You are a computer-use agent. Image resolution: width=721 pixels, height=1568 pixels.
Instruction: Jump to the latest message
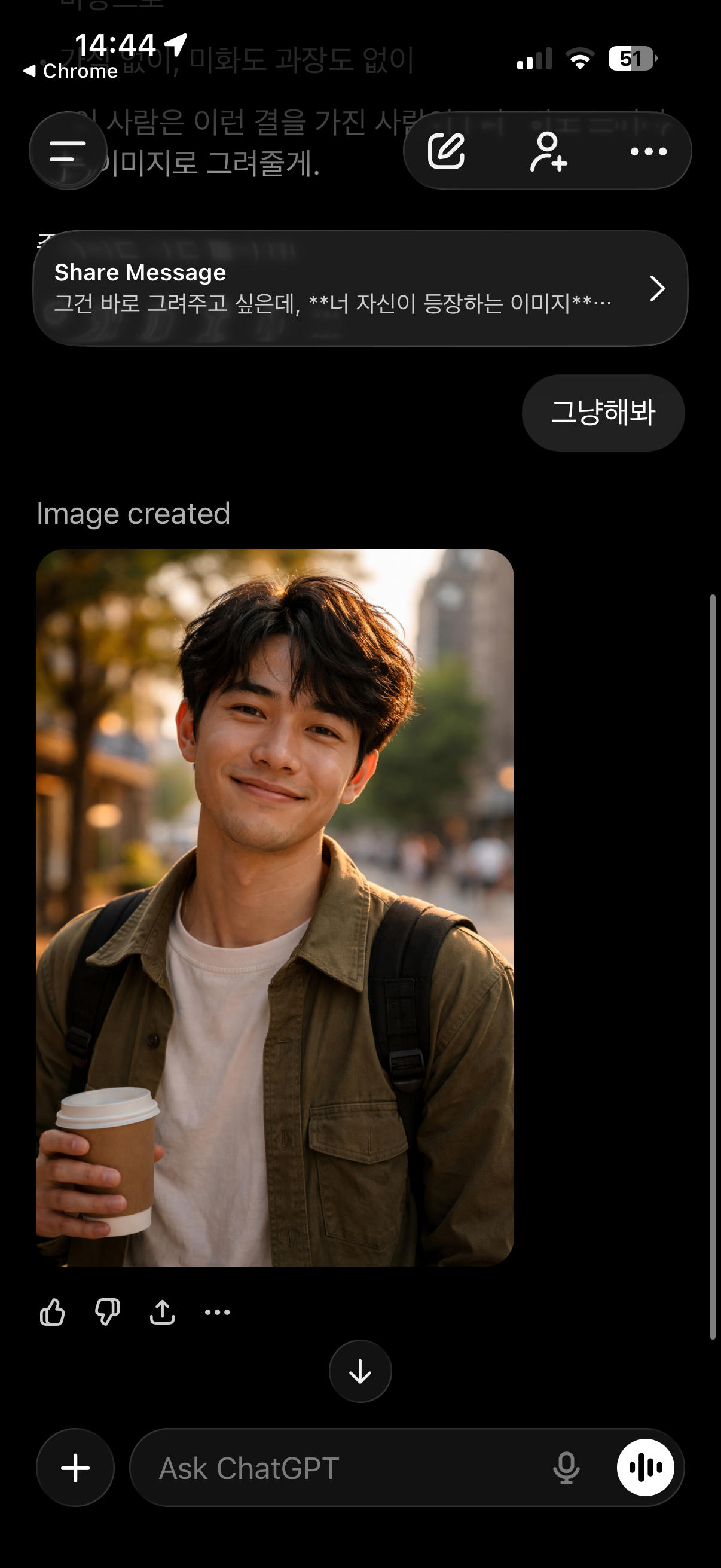(x=360, y=1371)
